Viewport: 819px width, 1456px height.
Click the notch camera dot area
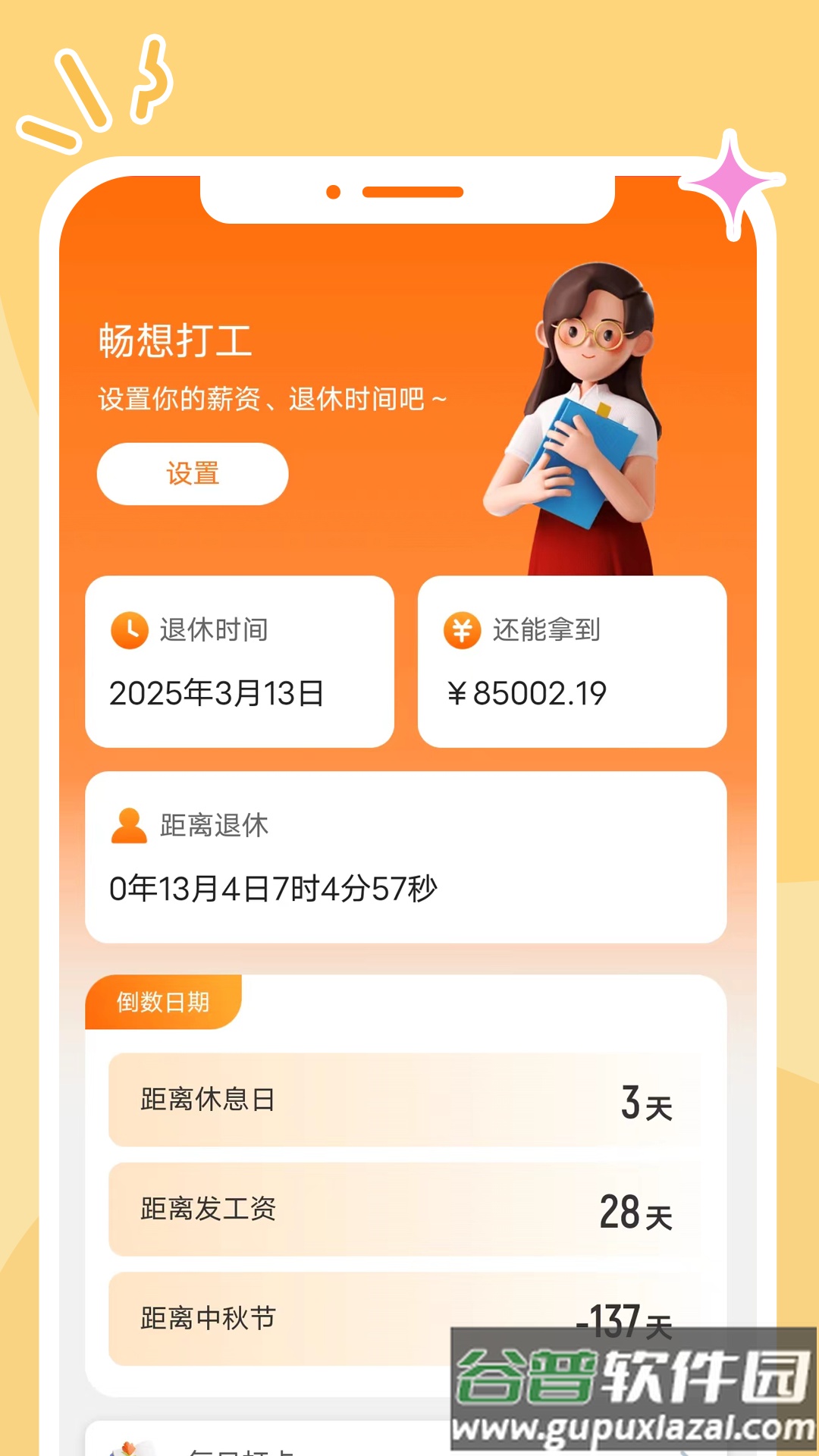tap(331, 193)
